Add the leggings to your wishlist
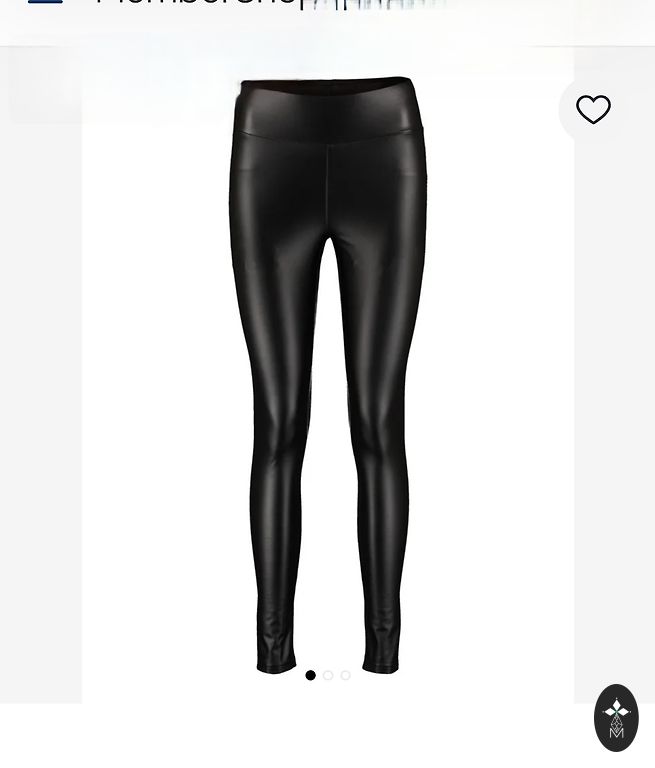655x768 pixels. pyautogui.click(x=593, y=110)
